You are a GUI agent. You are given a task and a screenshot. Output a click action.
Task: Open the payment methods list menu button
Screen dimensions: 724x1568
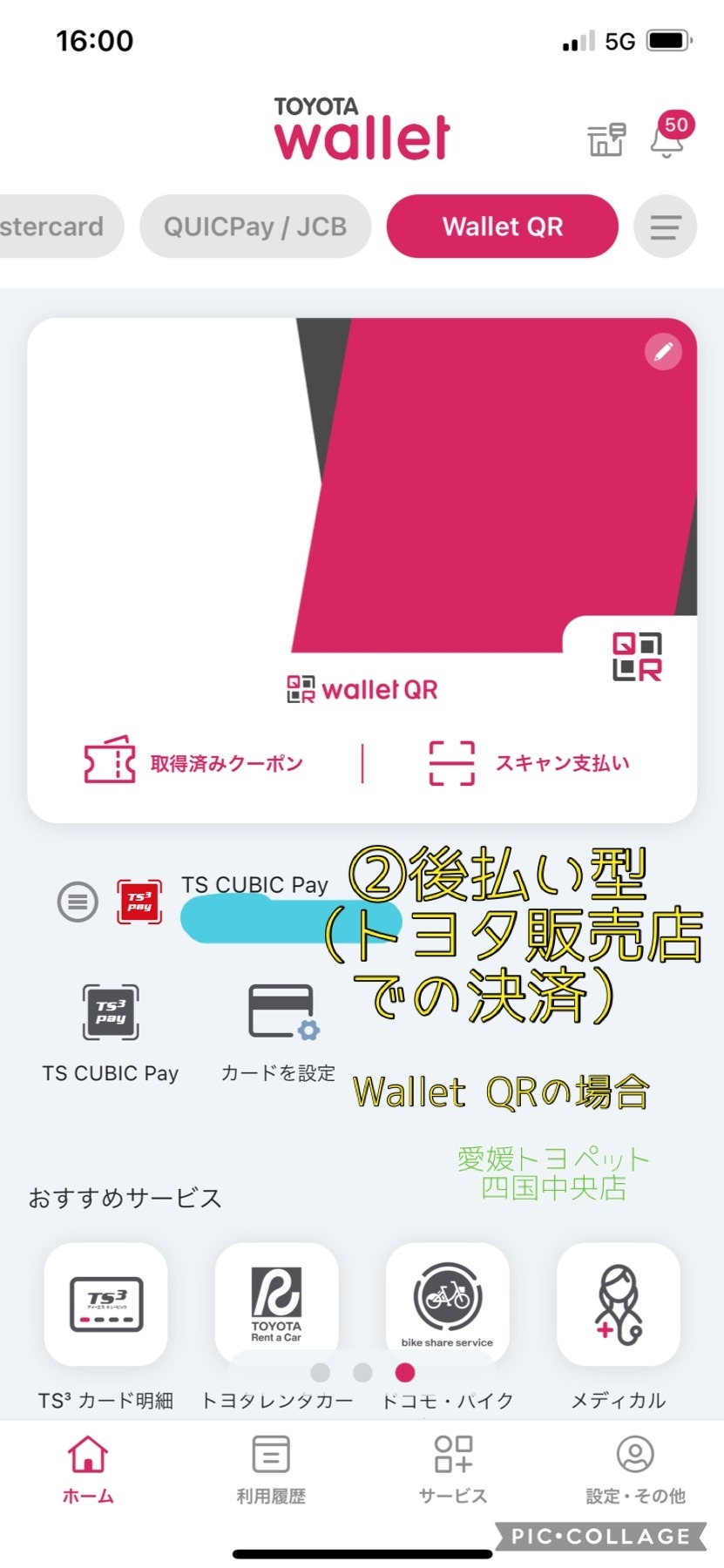click(x=666, y=227)
